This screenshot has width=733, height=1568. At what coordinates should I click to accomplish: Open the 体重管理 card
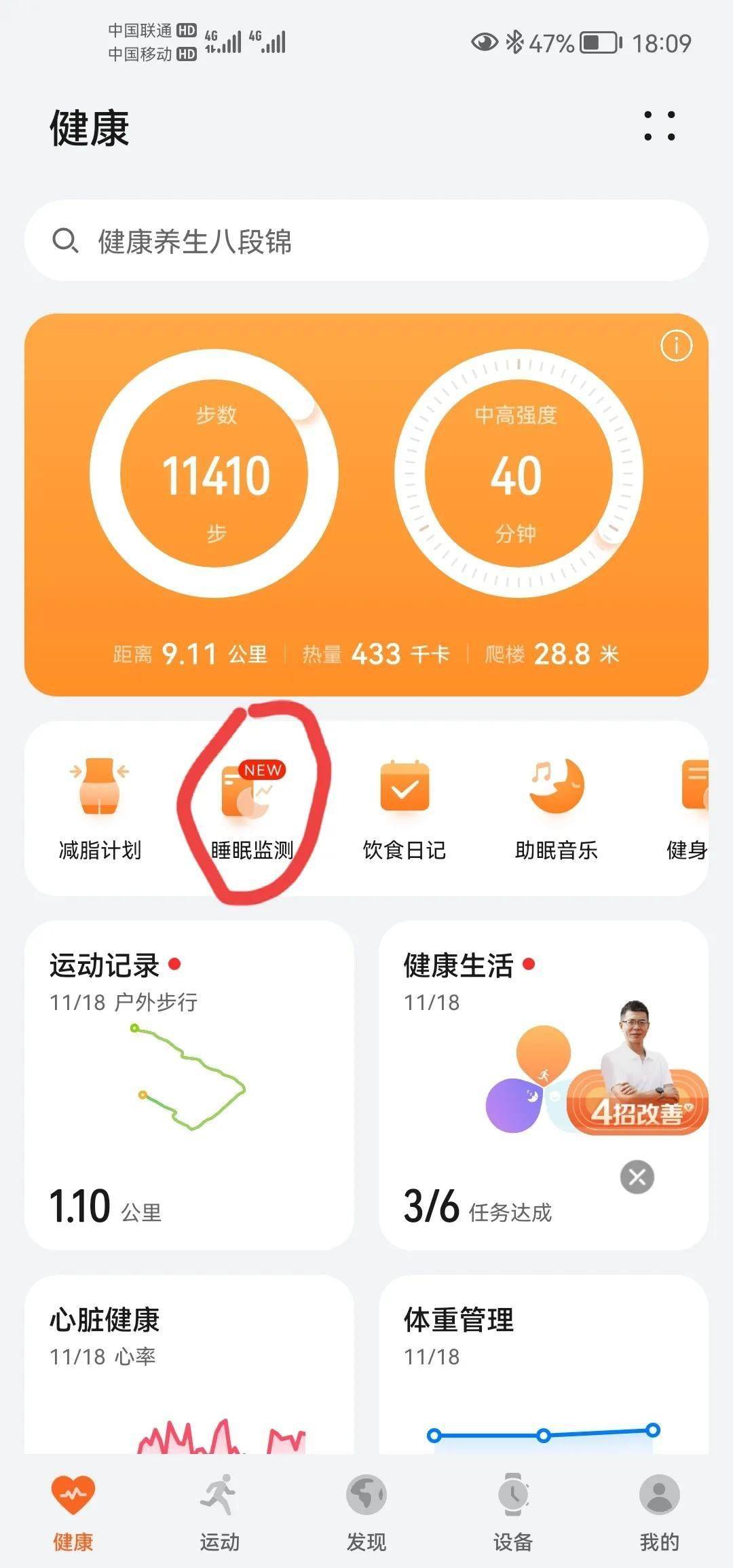(543, 1364)
